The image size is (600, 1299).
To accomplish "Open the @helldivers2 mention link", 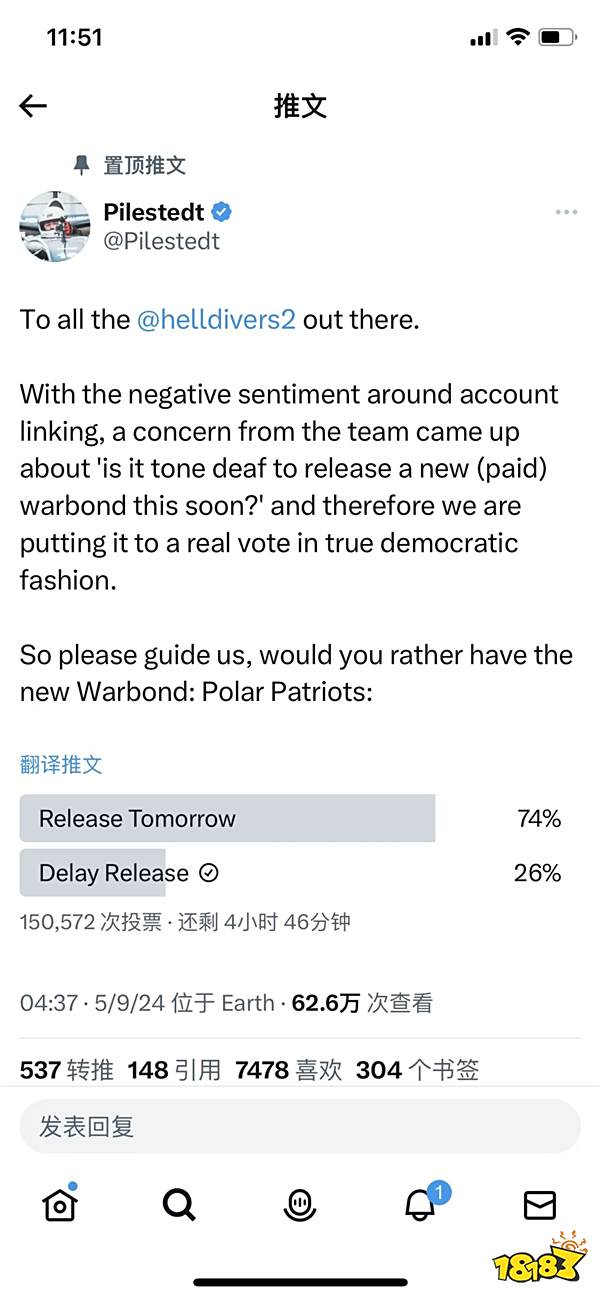I will 216,319.
